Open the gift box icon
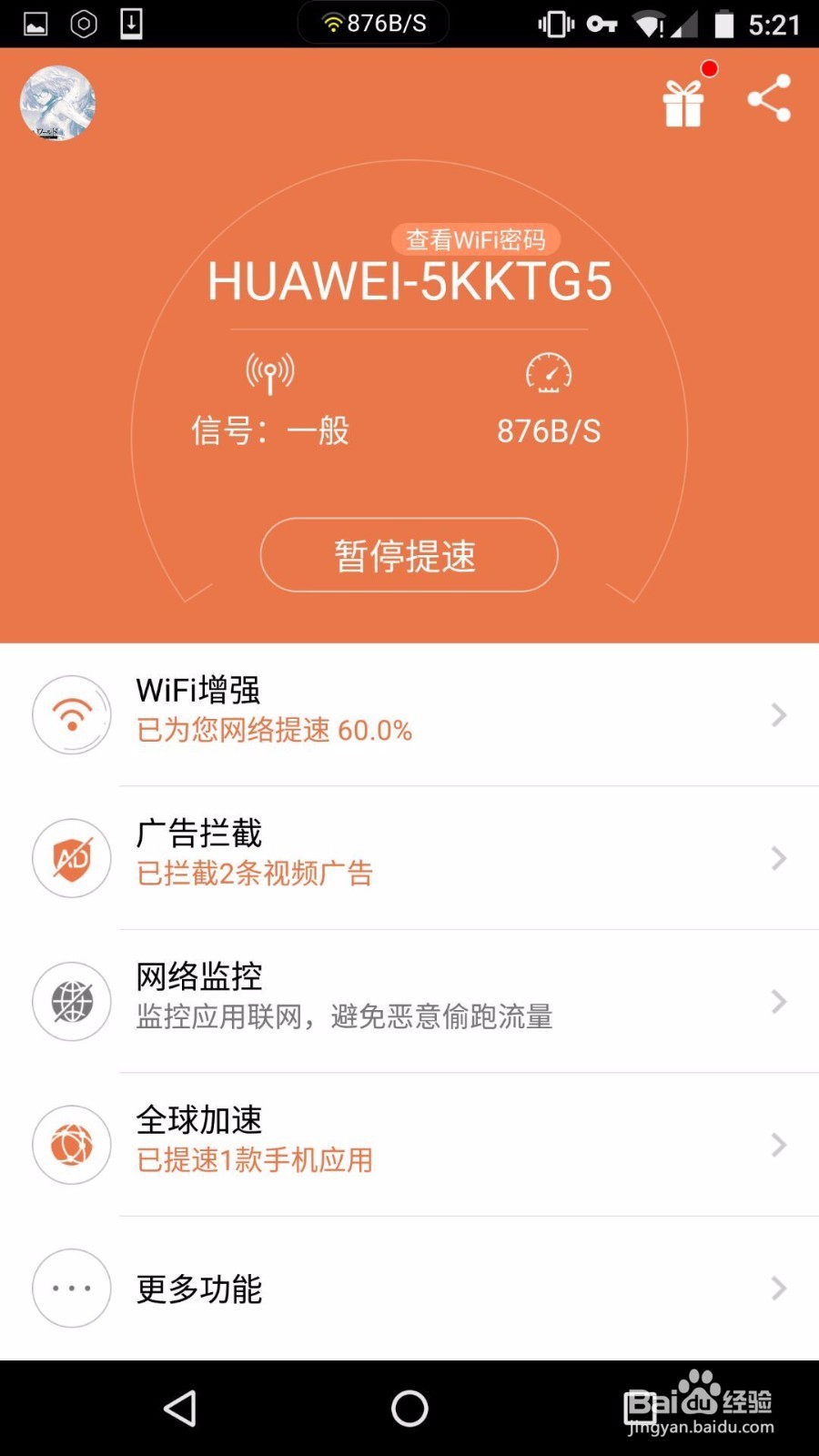Image resolution: width=819 pixels, height=1456 pixels. [683, 103]
